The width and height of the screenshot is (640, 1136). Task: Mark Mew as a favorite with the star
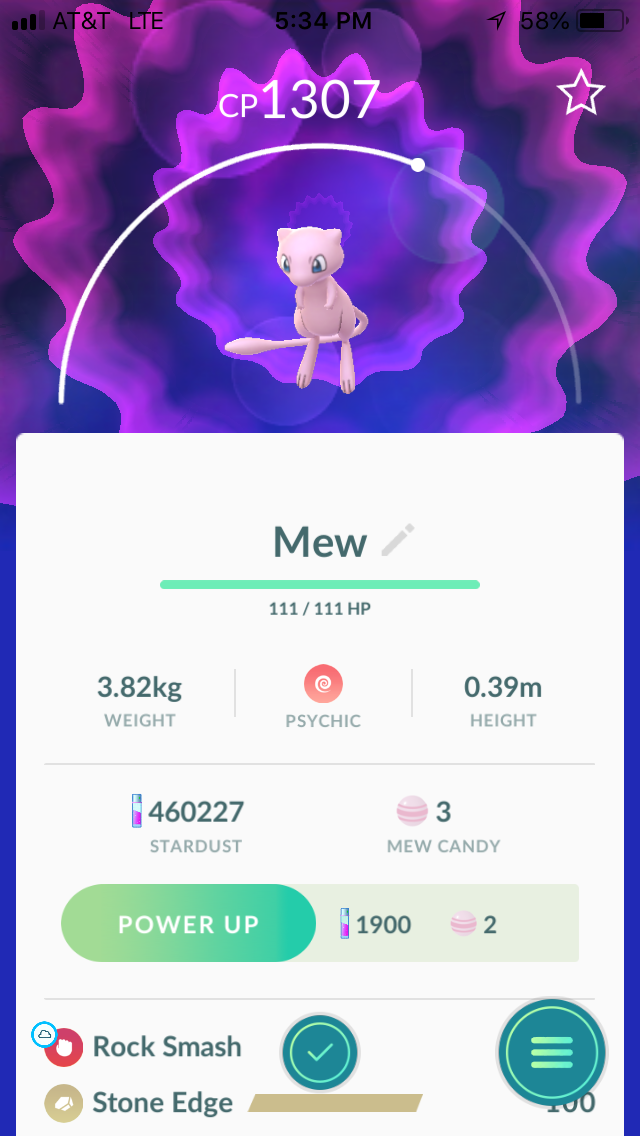[581, 95]
